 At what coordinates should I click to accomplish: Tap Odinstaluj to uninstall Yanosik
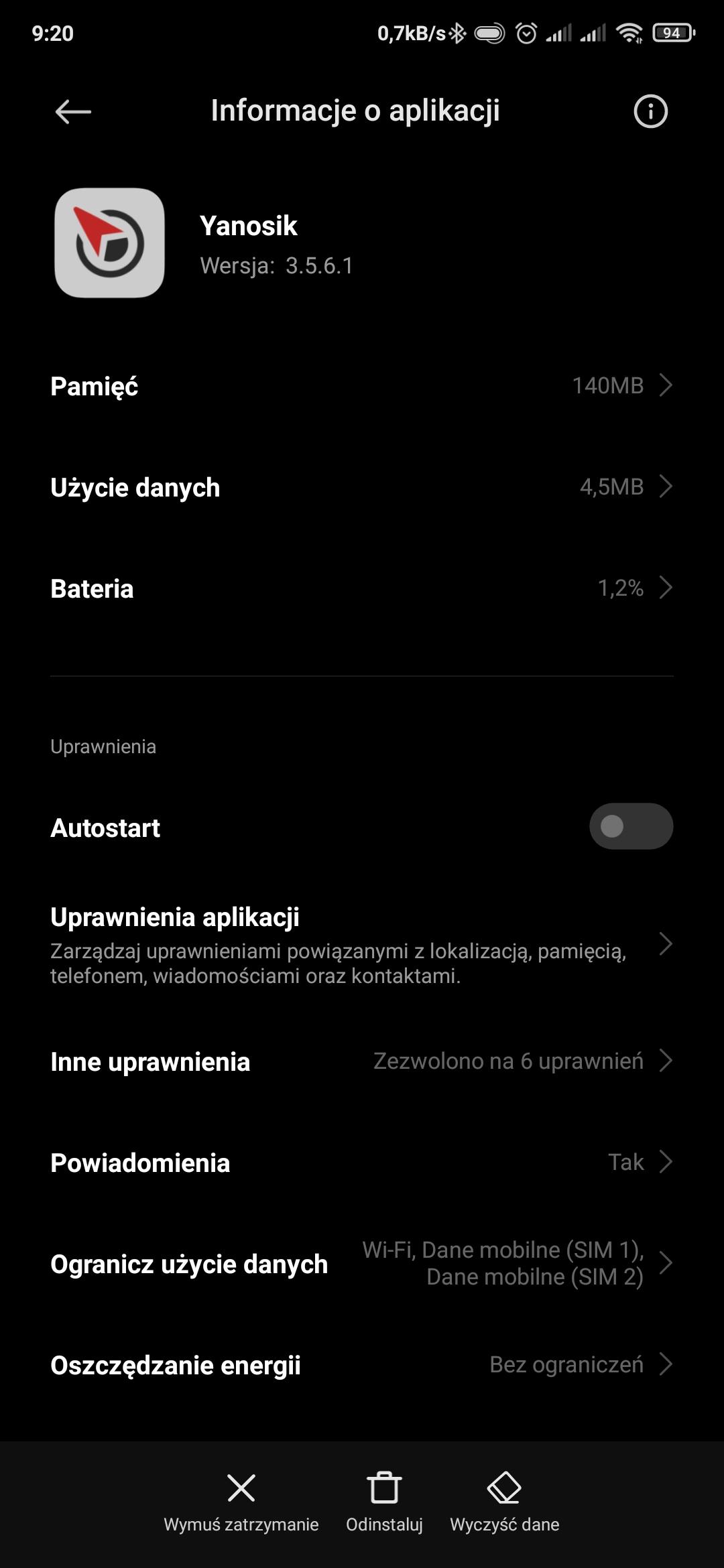(x=384, y=1501)
